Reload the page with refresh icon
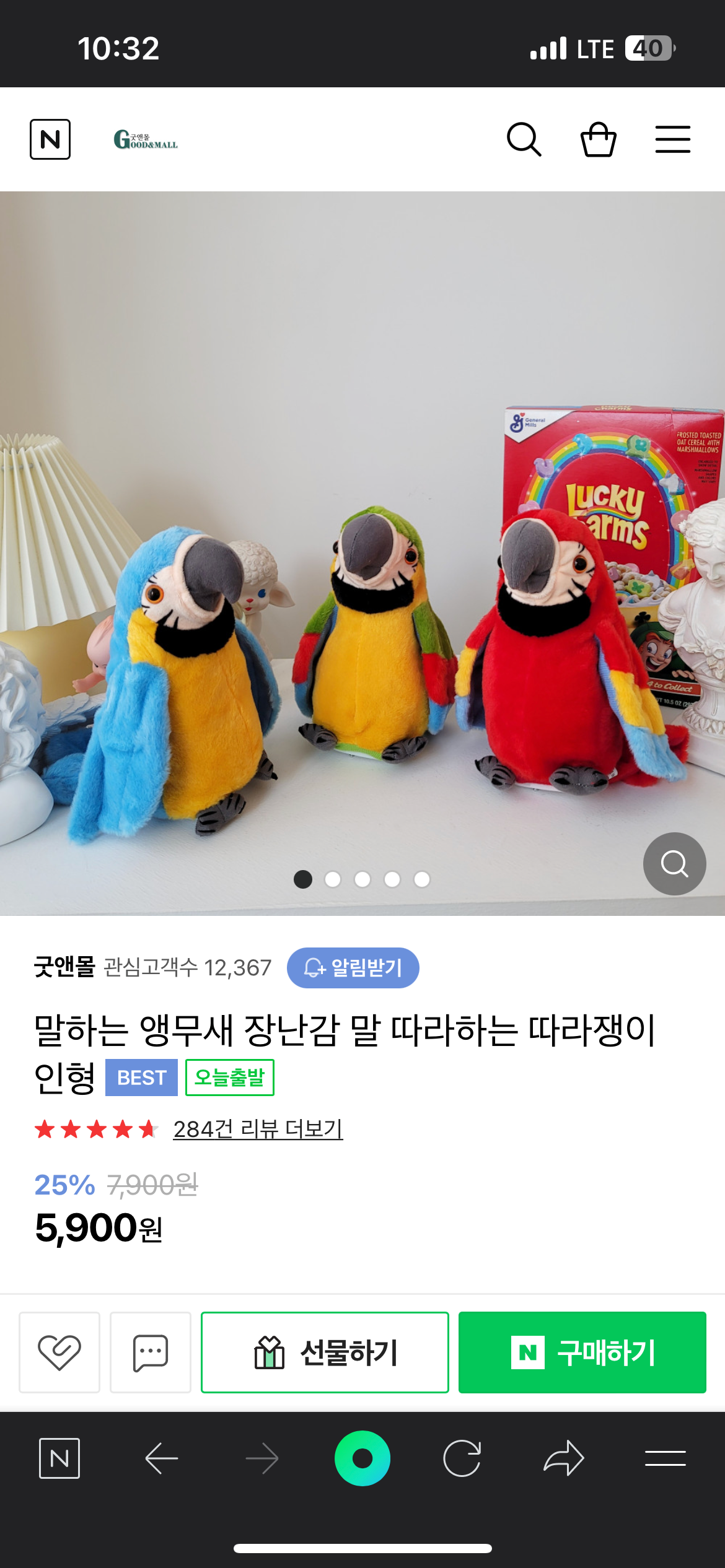Image resolution: width=725 pixels, height=1568 pixels. [x=462, y=1458]
